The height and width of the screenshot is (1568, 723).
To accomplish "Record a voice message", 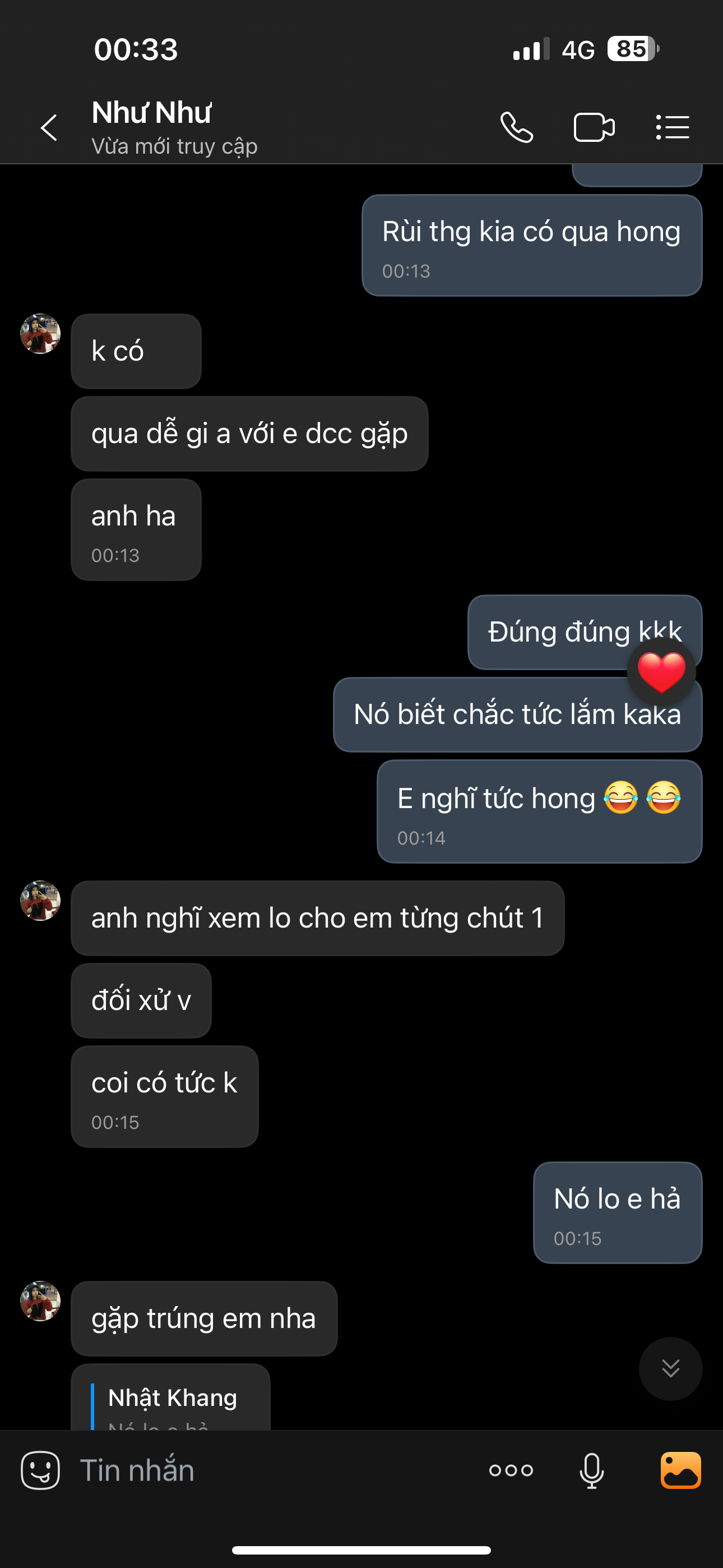I will coord(591,1470).
